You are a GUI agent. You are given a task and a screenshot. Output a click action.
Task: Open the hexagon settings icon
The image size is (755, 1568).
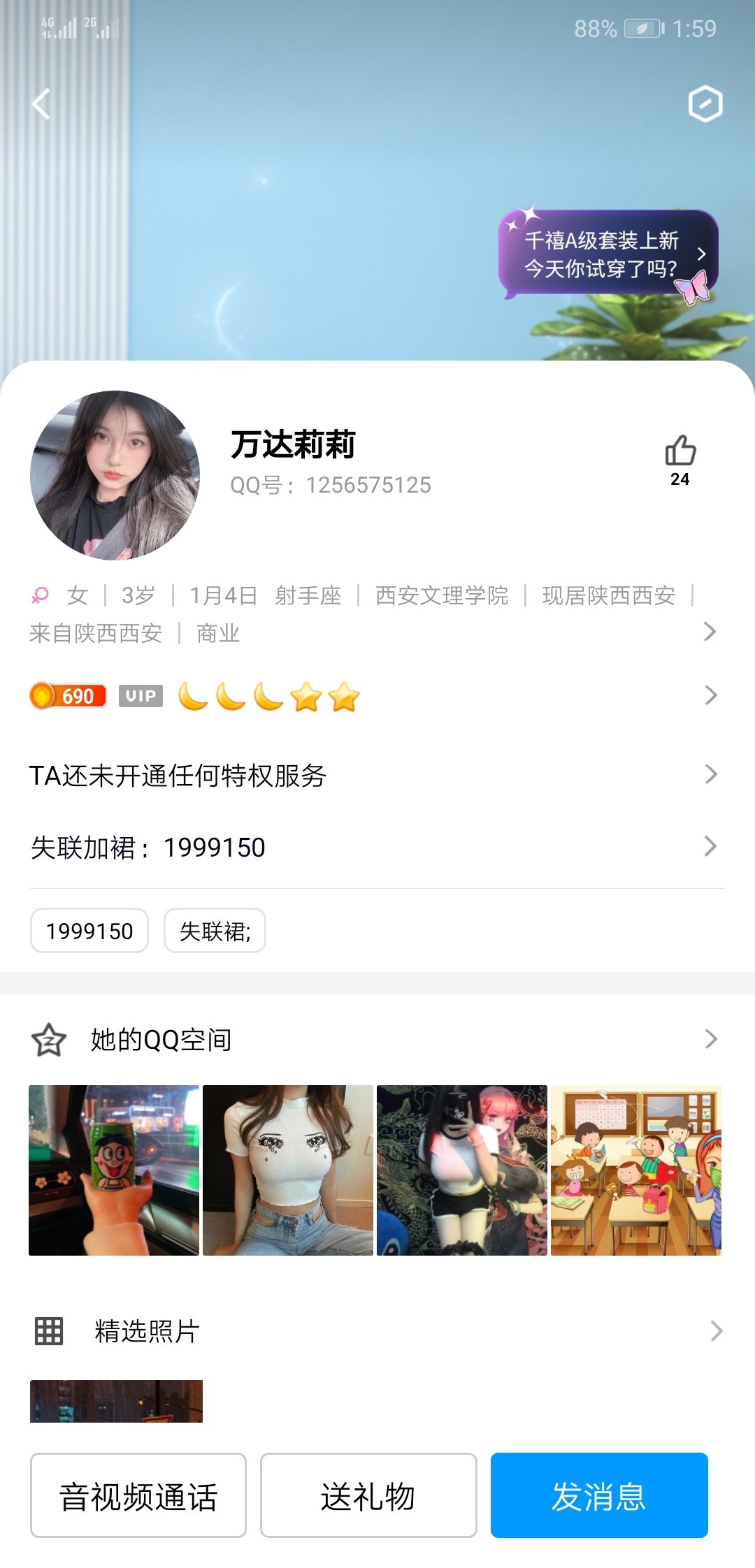click(x=705, y=104)
